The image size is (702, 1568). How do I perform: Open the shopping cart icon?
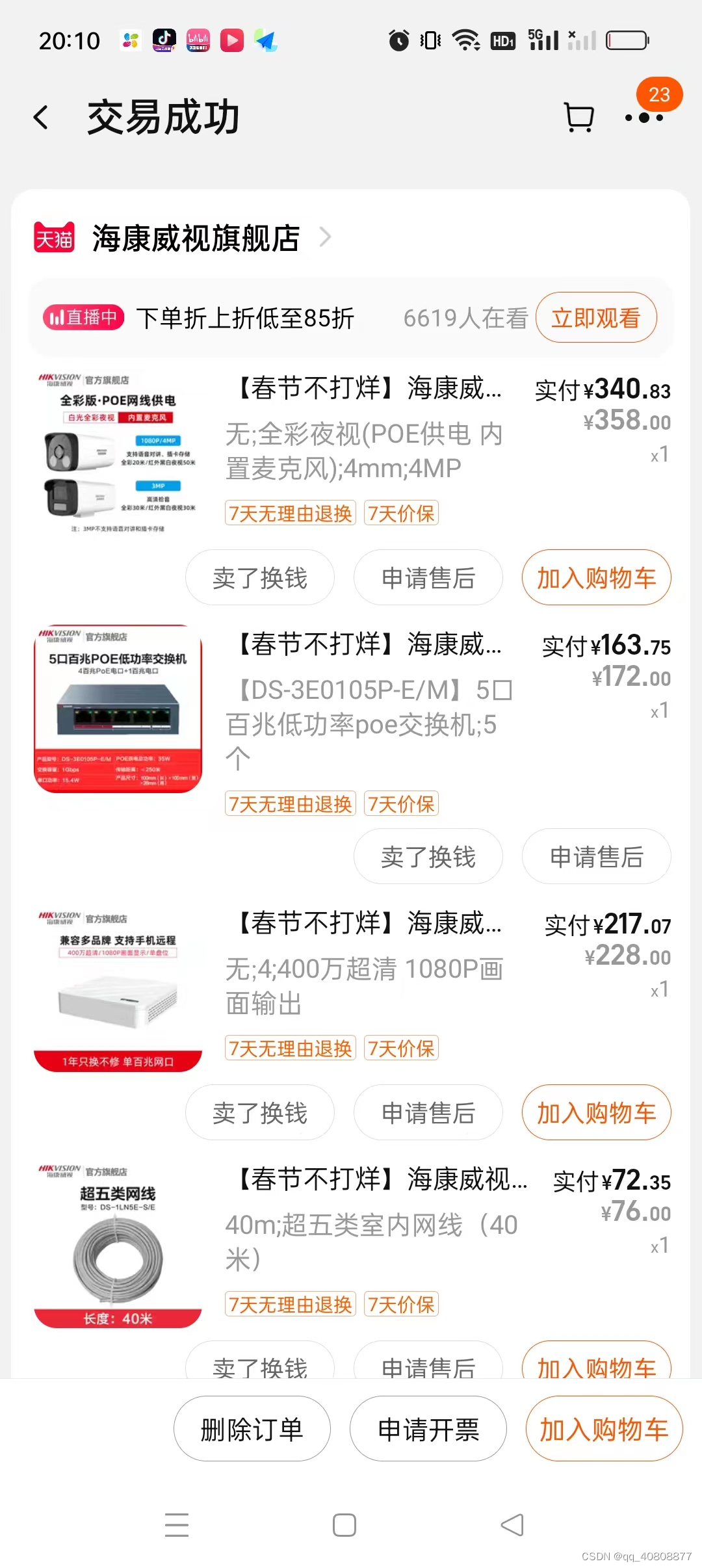pyautogui.click(x=578, y=118)
